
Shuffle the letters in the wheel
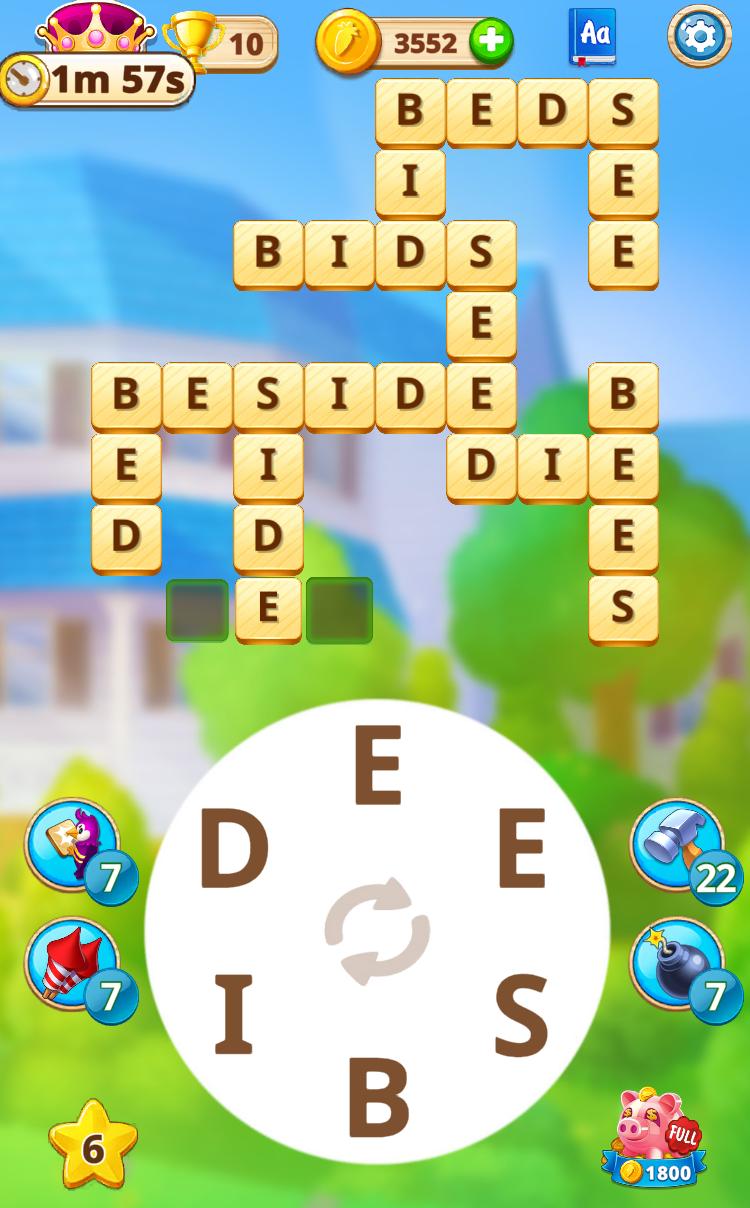pos(377,931)
